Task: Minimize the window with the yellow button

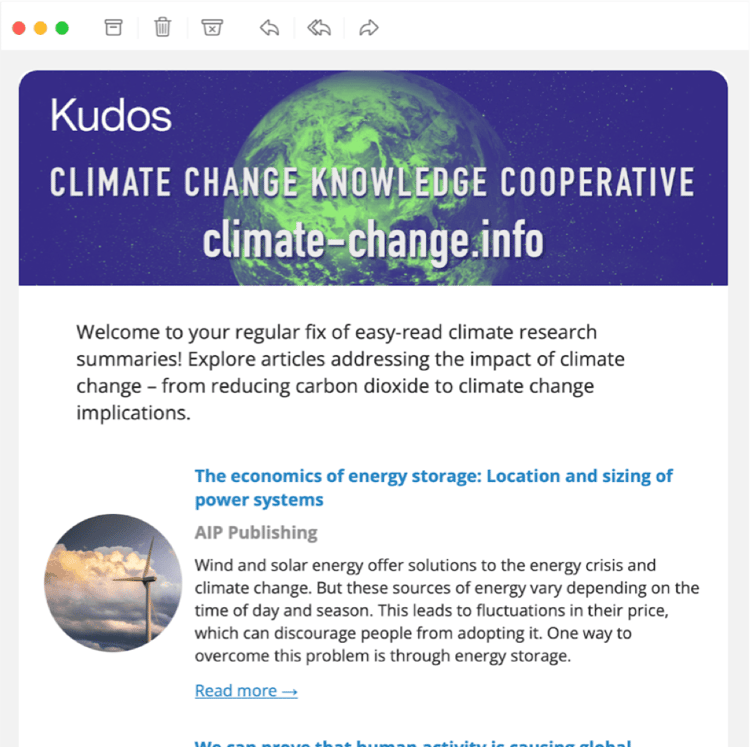Action: tap(40, 28)
